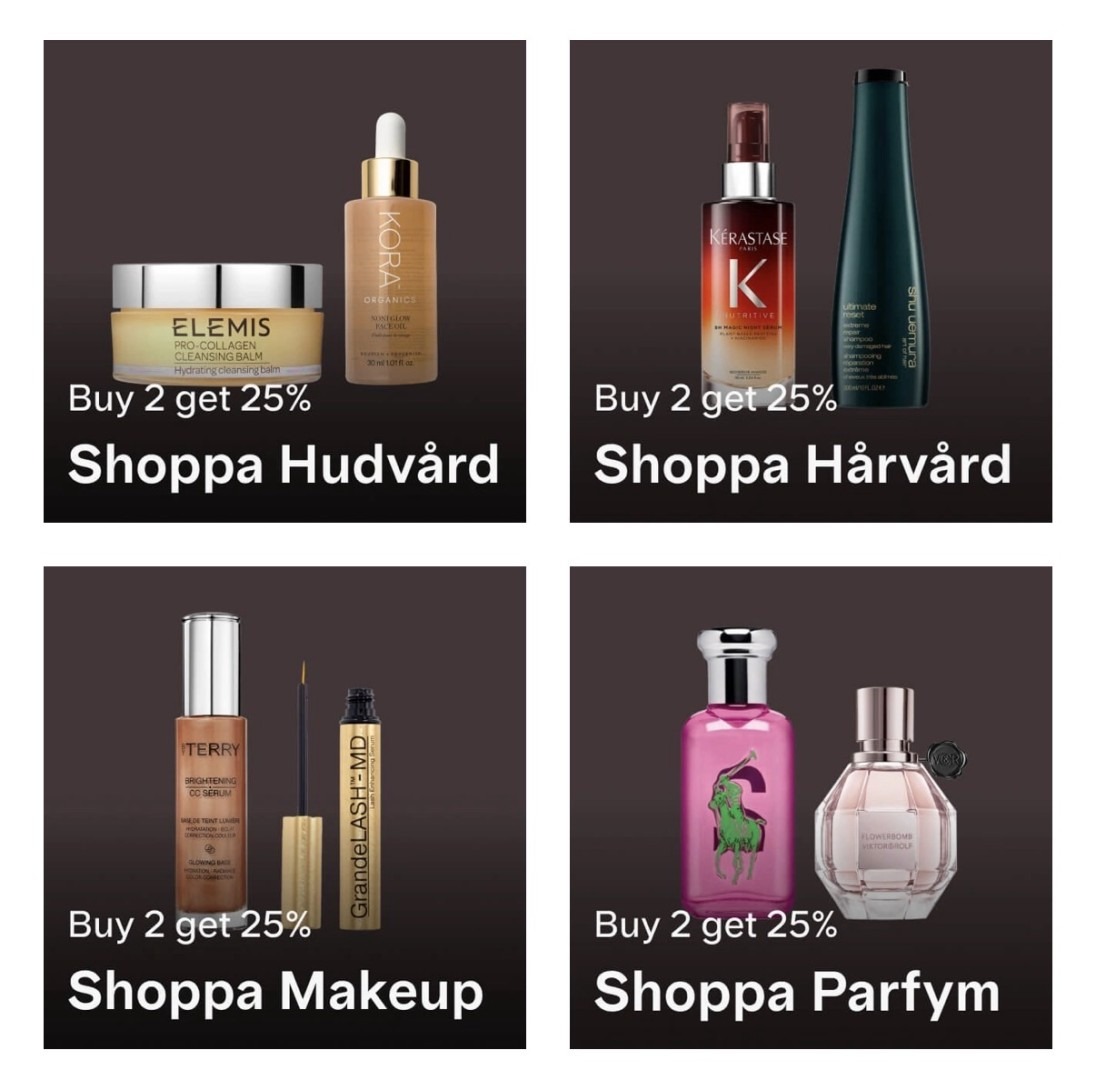The height and width of the screenshot is (1090, 1096).
Task: Browse the Shoppa Parfym tile
Action: coord(810,807)
